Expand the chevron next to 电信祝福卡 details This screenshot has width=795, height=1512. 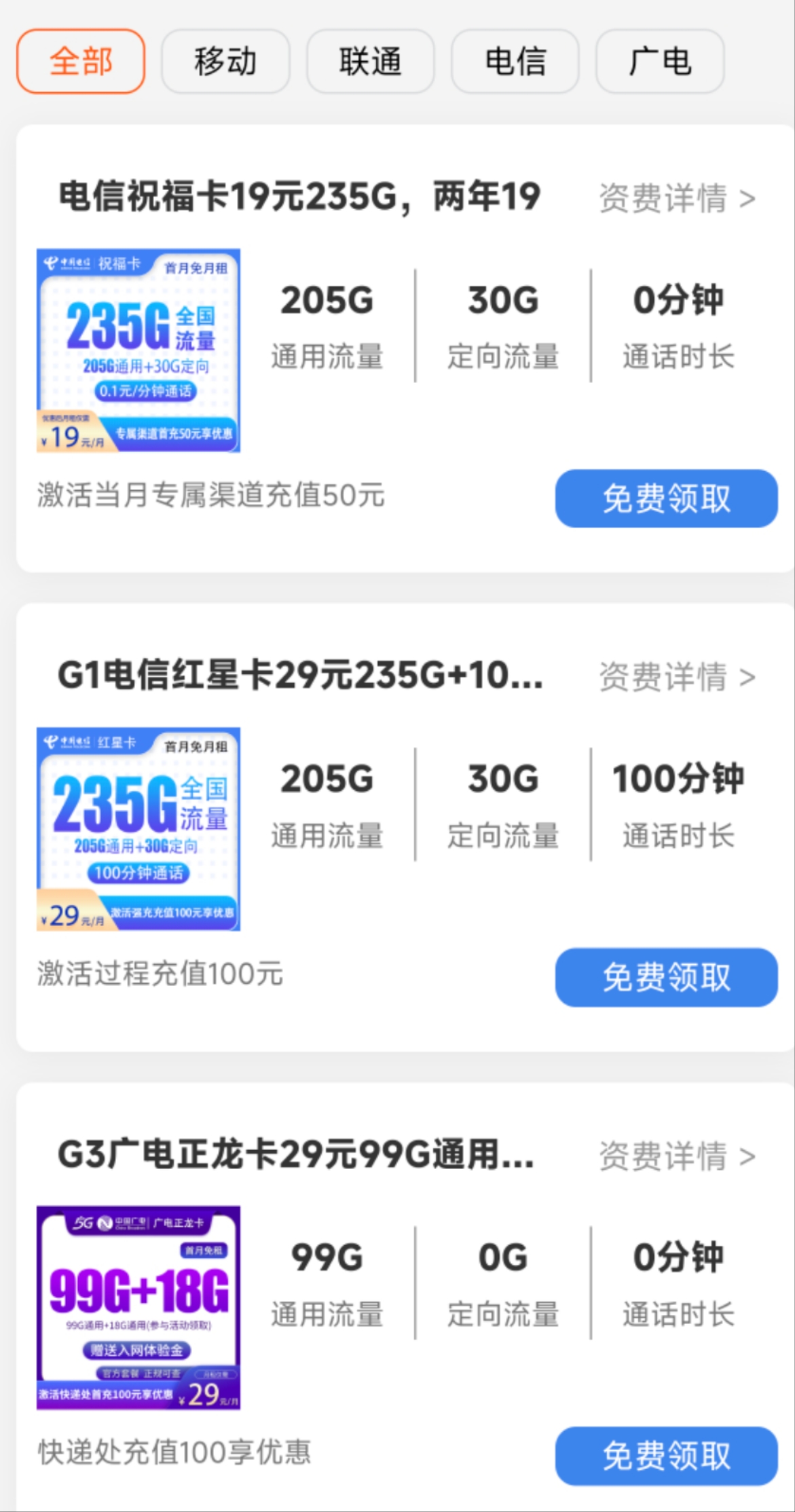[x=748, y=199]
